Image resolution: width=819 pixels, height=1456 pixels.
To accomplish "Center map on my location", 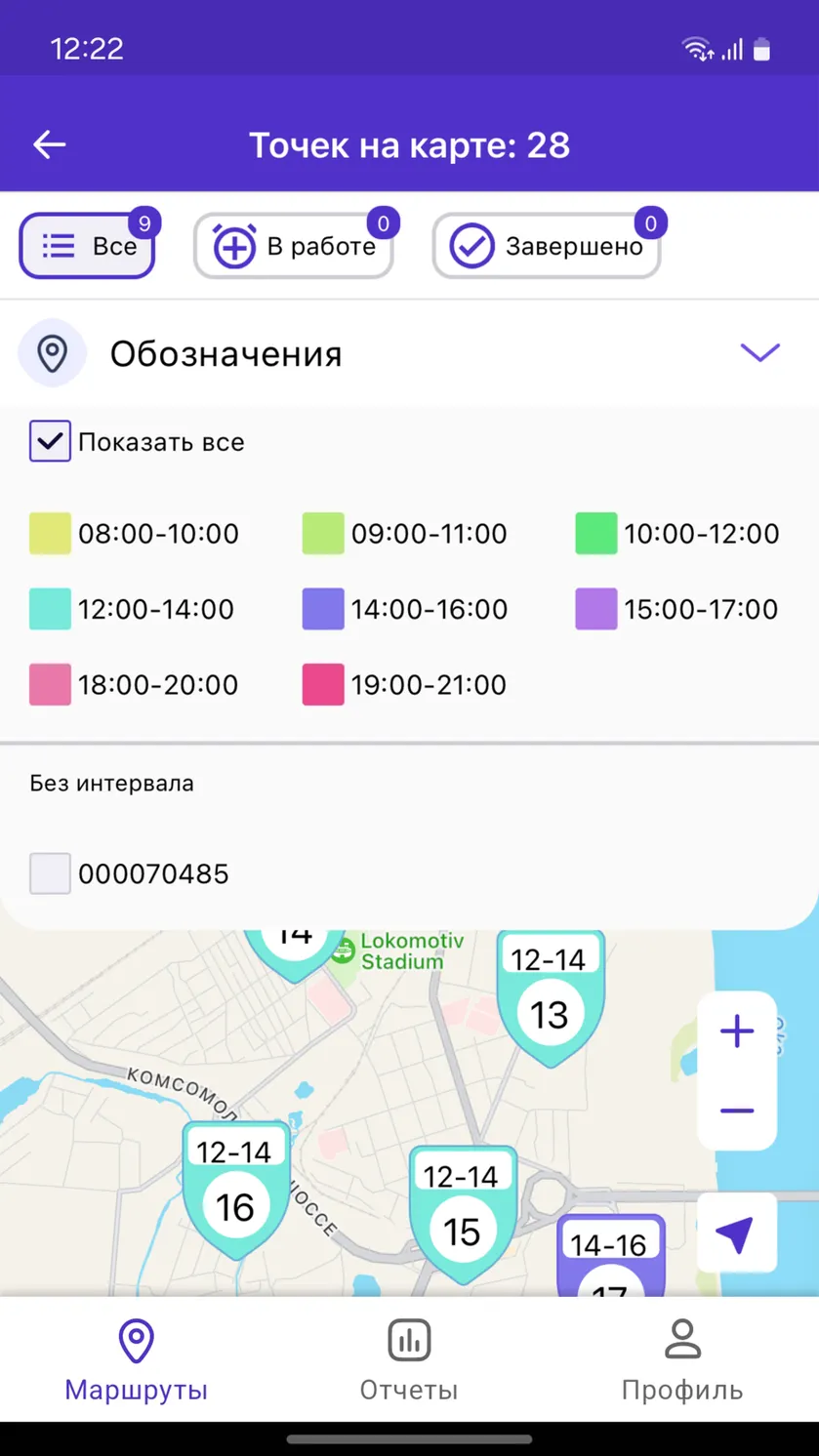I will click(737, 1233).
